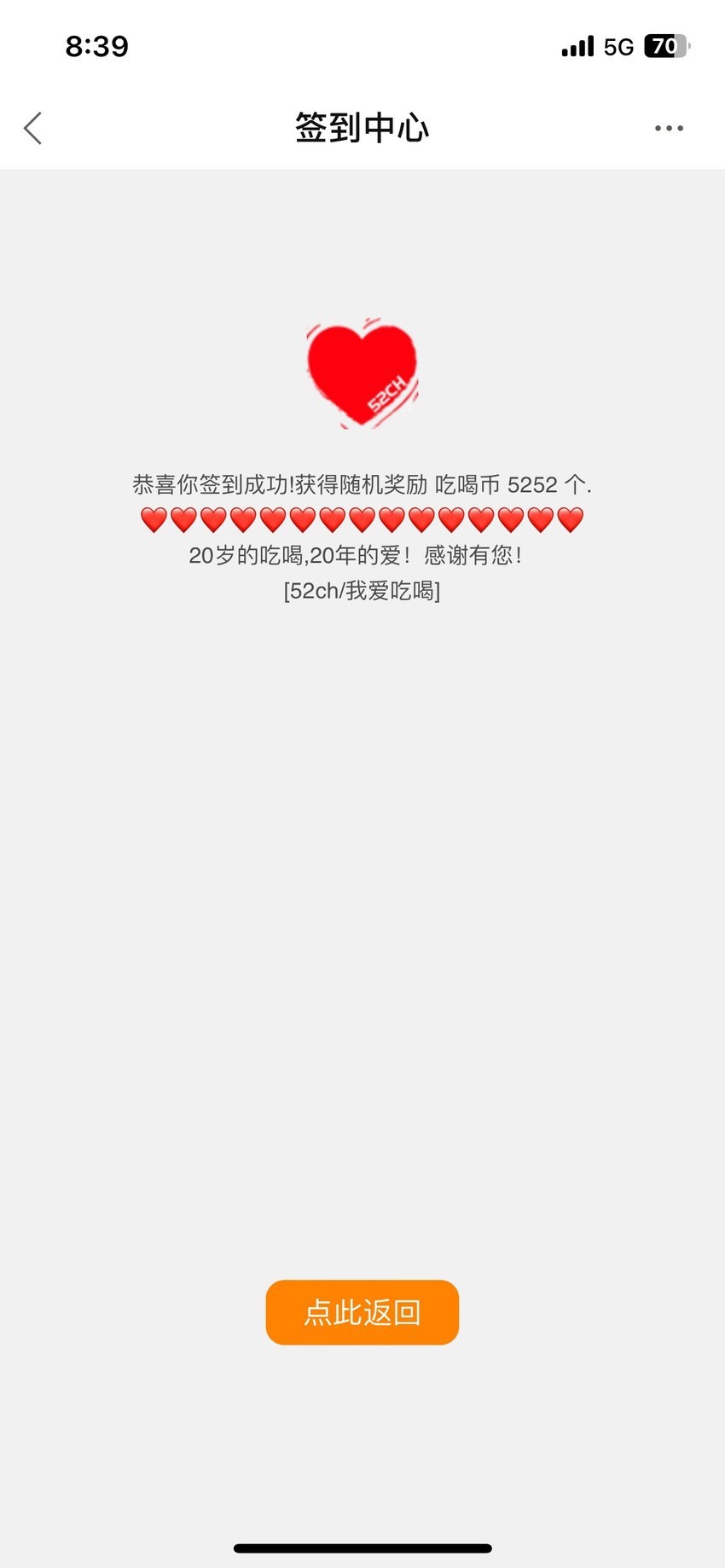
Task: Tap the orange 点此返回 button
Action: (x=362, y=1312)
